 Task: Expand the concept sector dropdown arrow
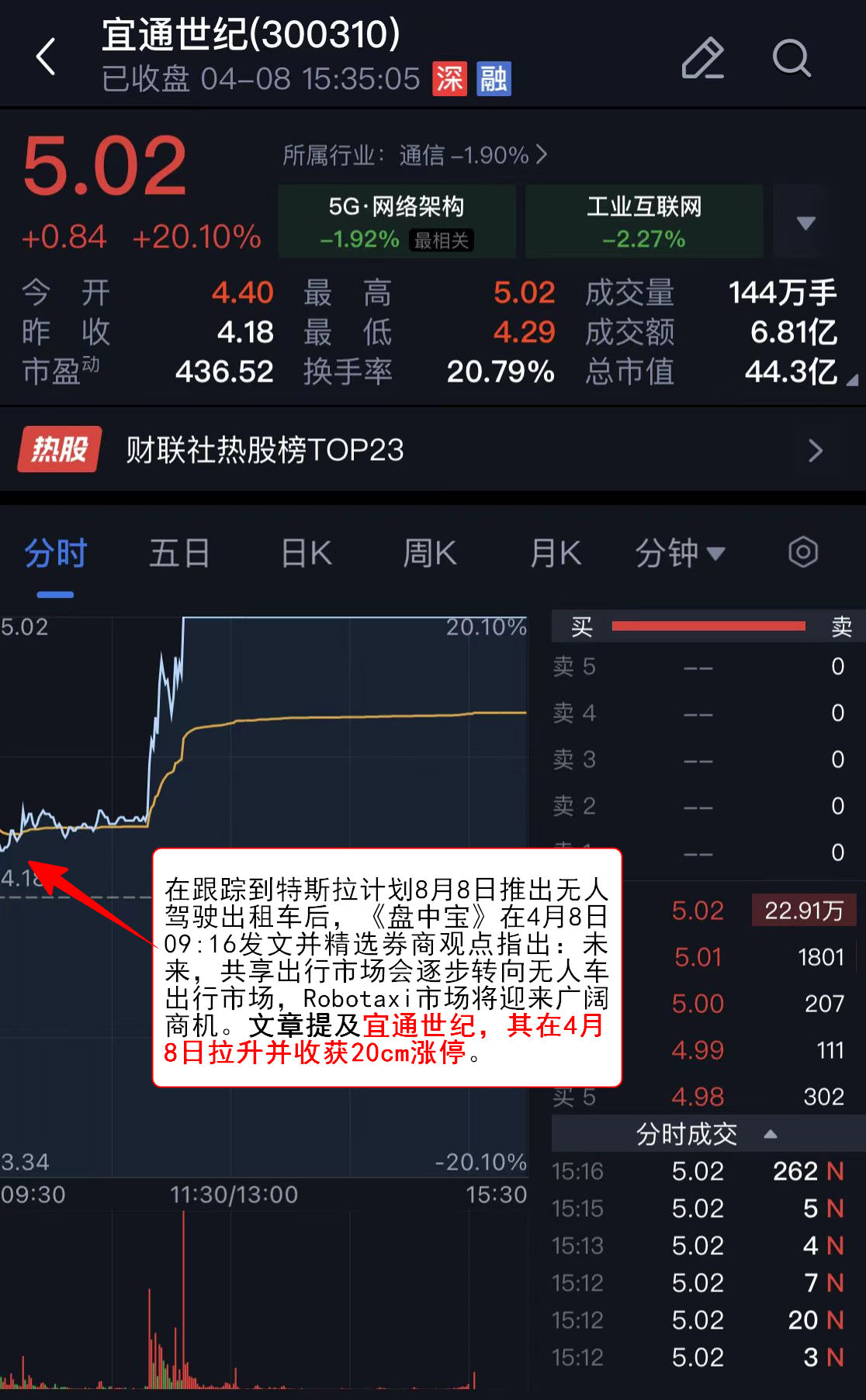pyautogui.click(x=805, y=223)
